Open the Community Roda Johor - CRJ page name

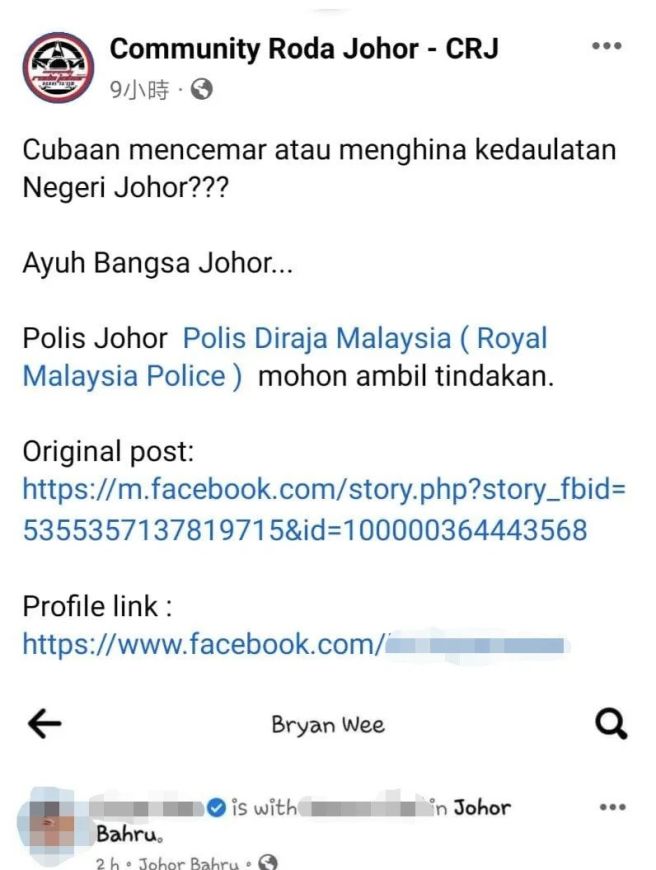tap(304, 48)
